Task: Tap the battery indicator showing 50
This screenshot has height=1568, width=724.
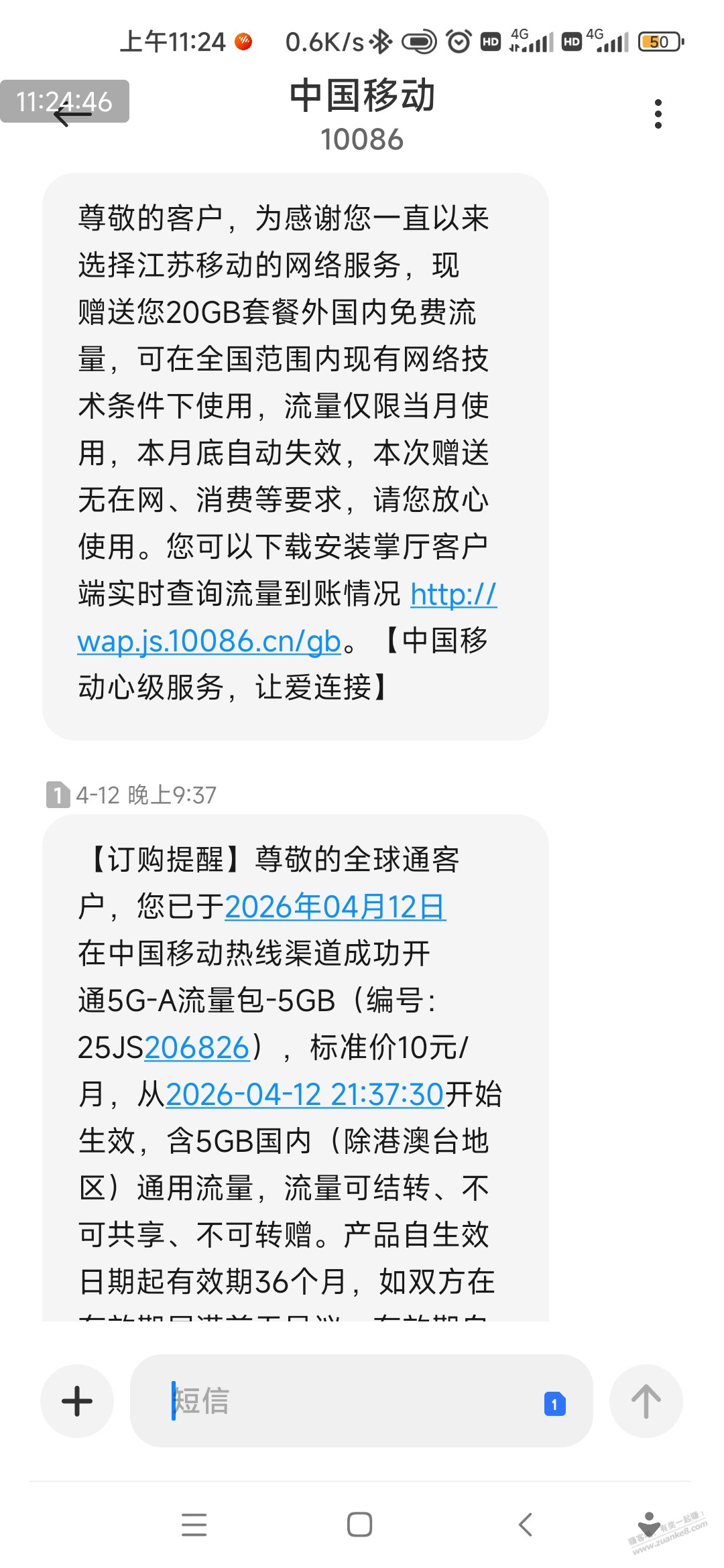Action: [659, 42]
